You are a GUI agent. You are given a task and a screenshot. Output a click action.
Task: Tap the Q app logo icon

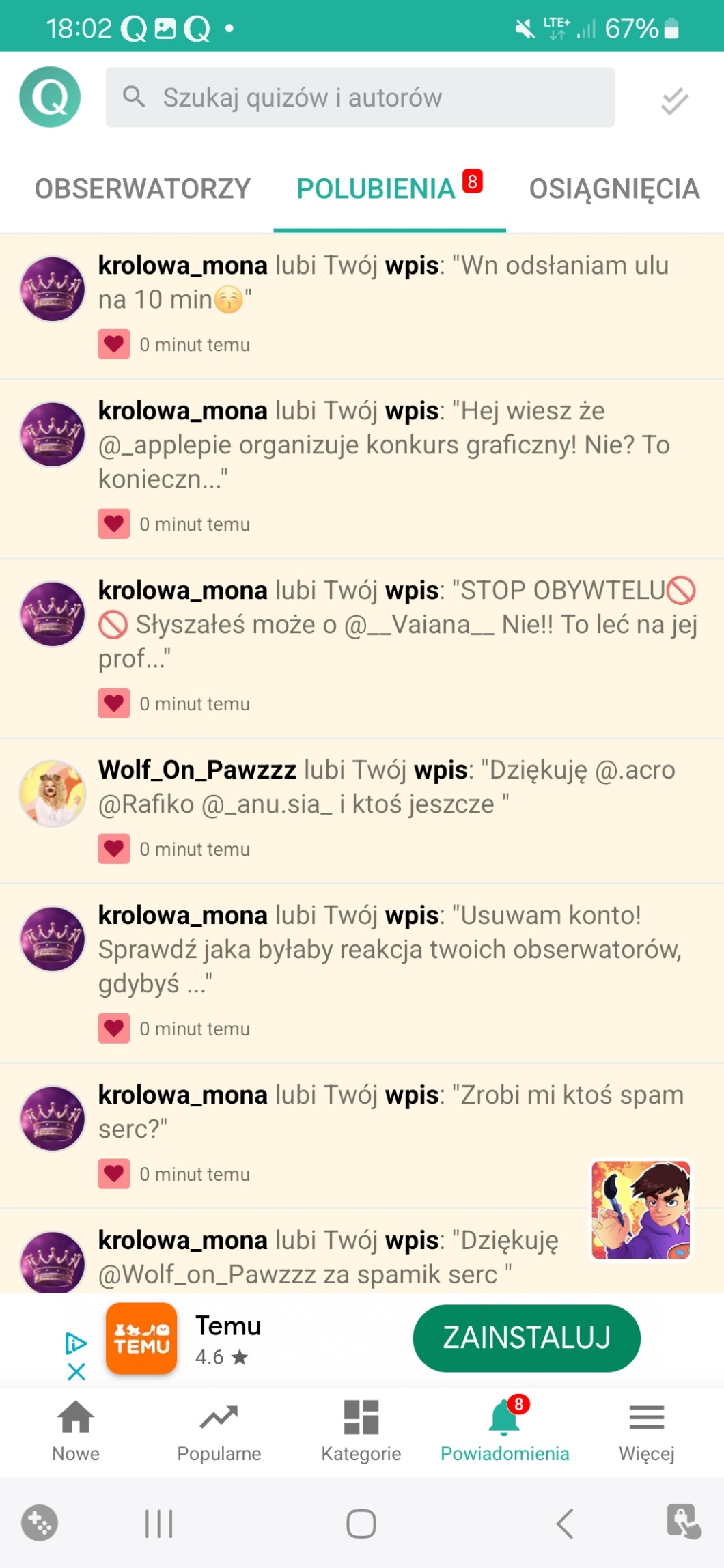coord(50,97)
